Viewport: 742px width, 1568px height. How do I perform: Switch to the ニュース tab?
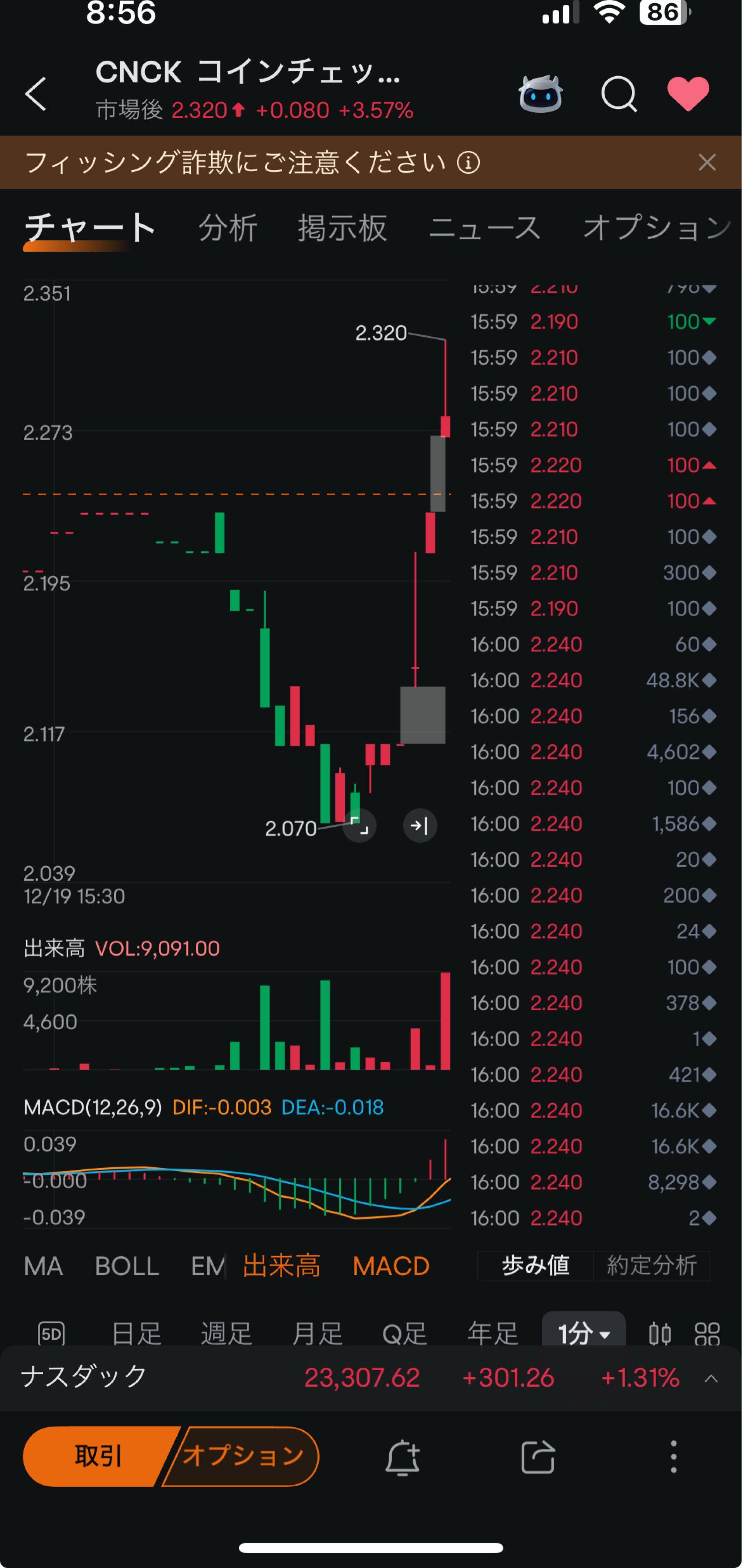pyautogui.click(x=485, y=228)
